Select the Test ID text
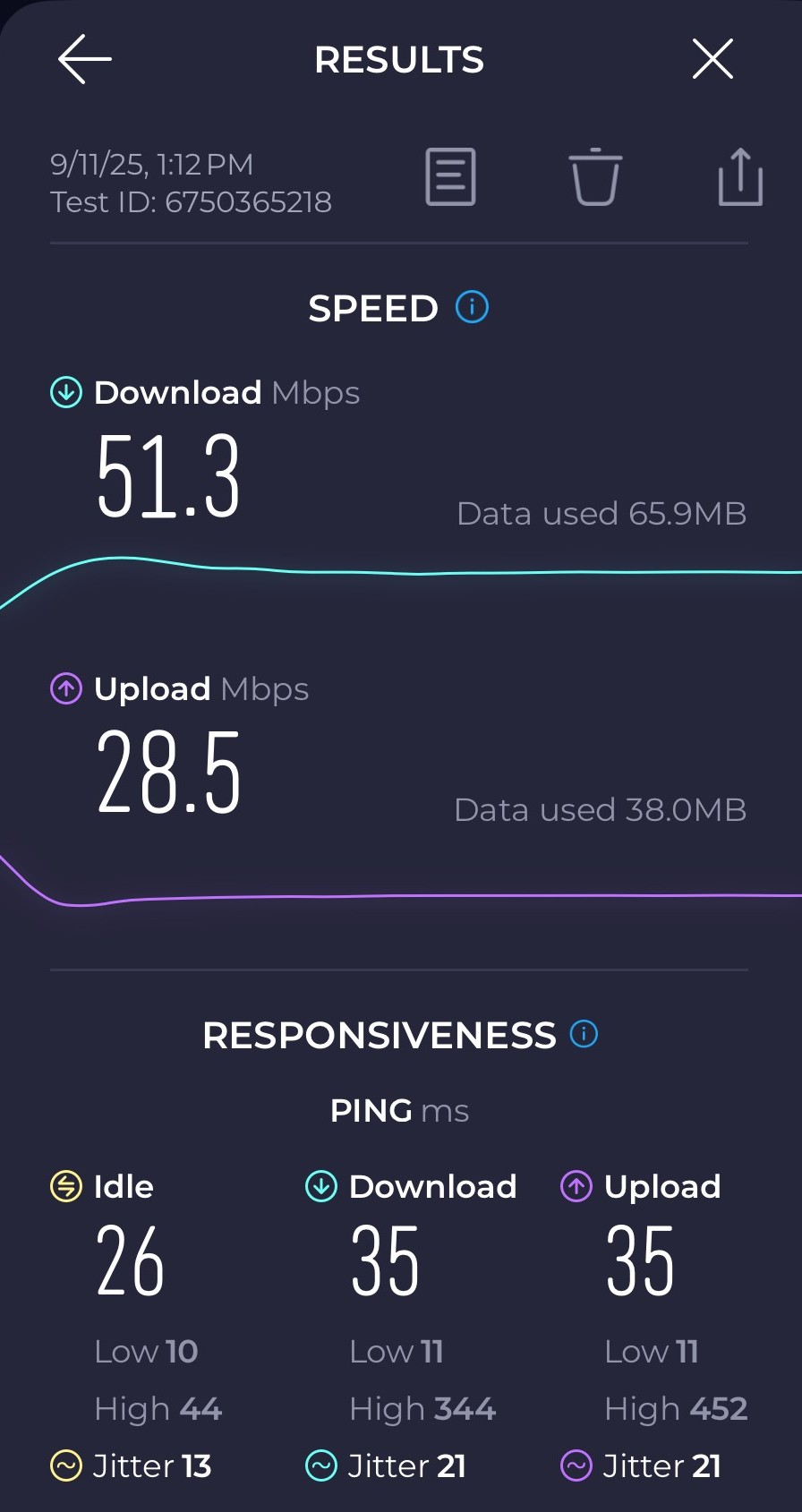 click(192, 202)
